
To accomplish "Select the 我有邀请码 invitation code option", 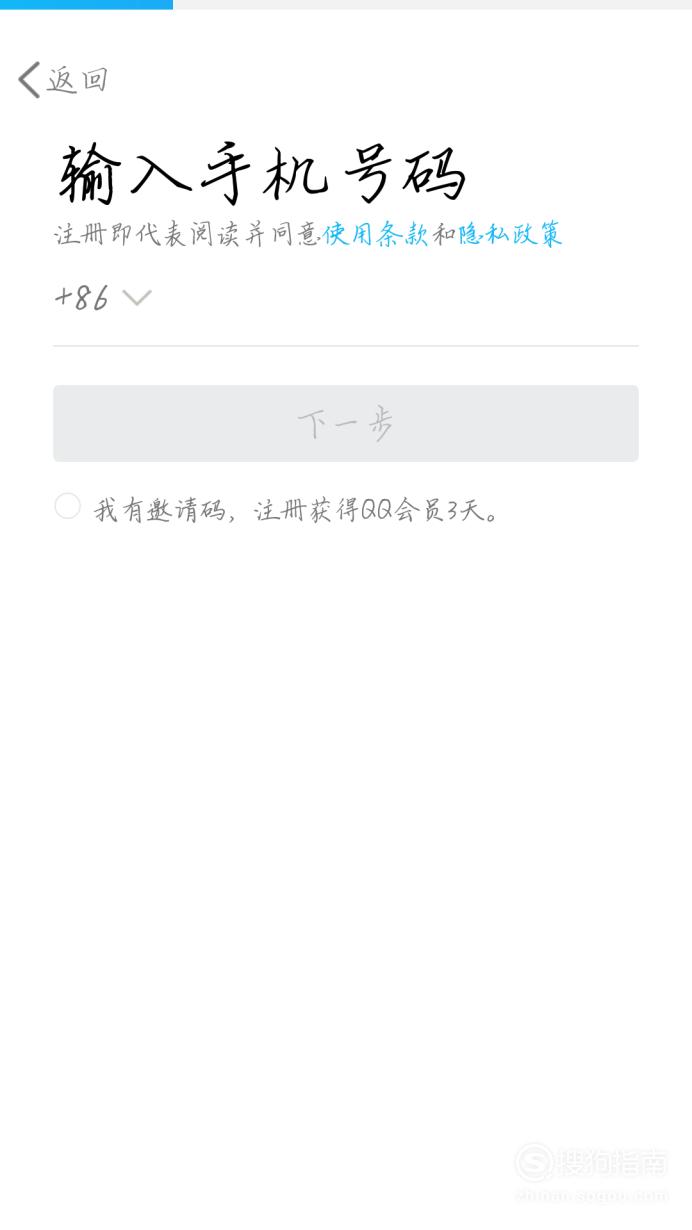I will (x=68, y=506).
